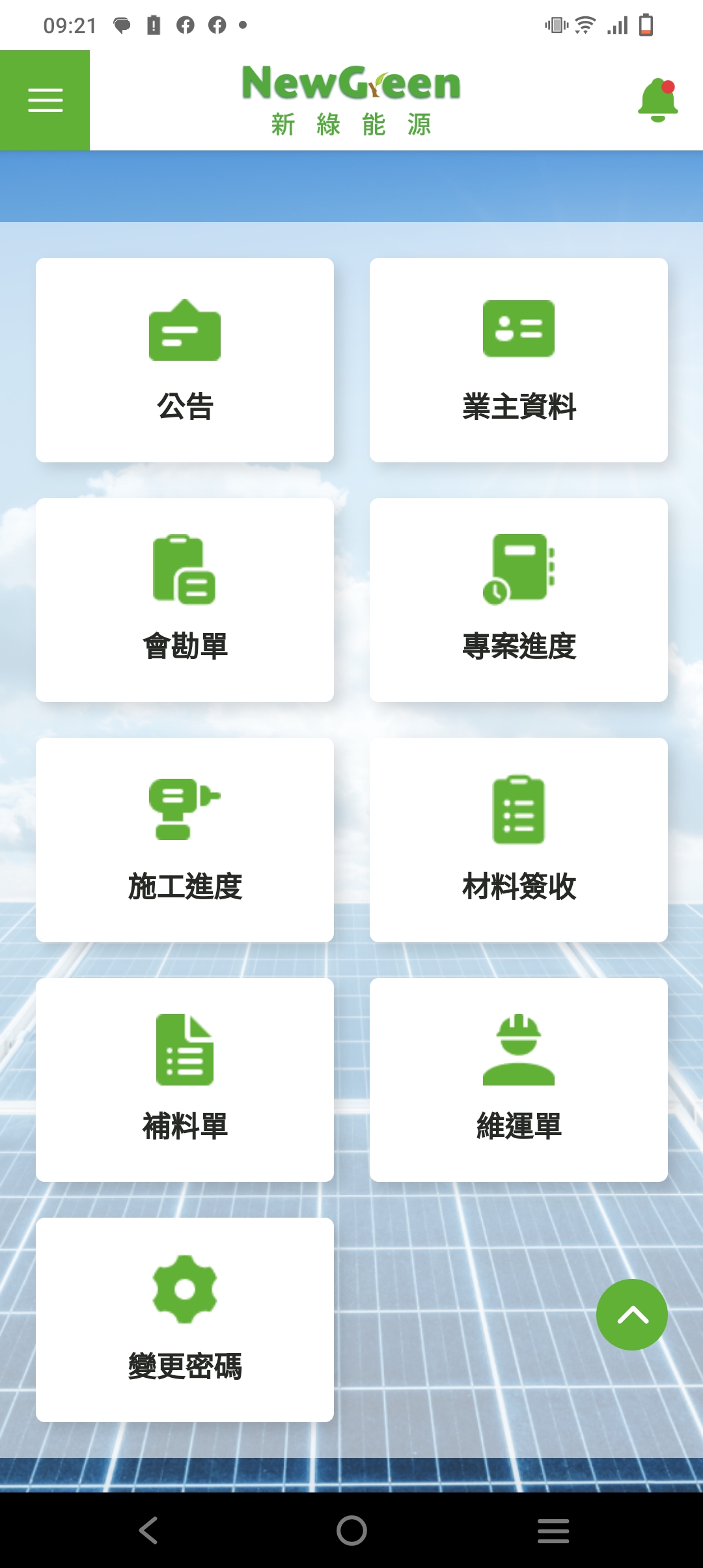Open the hamburger drawer menu

[45, 100]
